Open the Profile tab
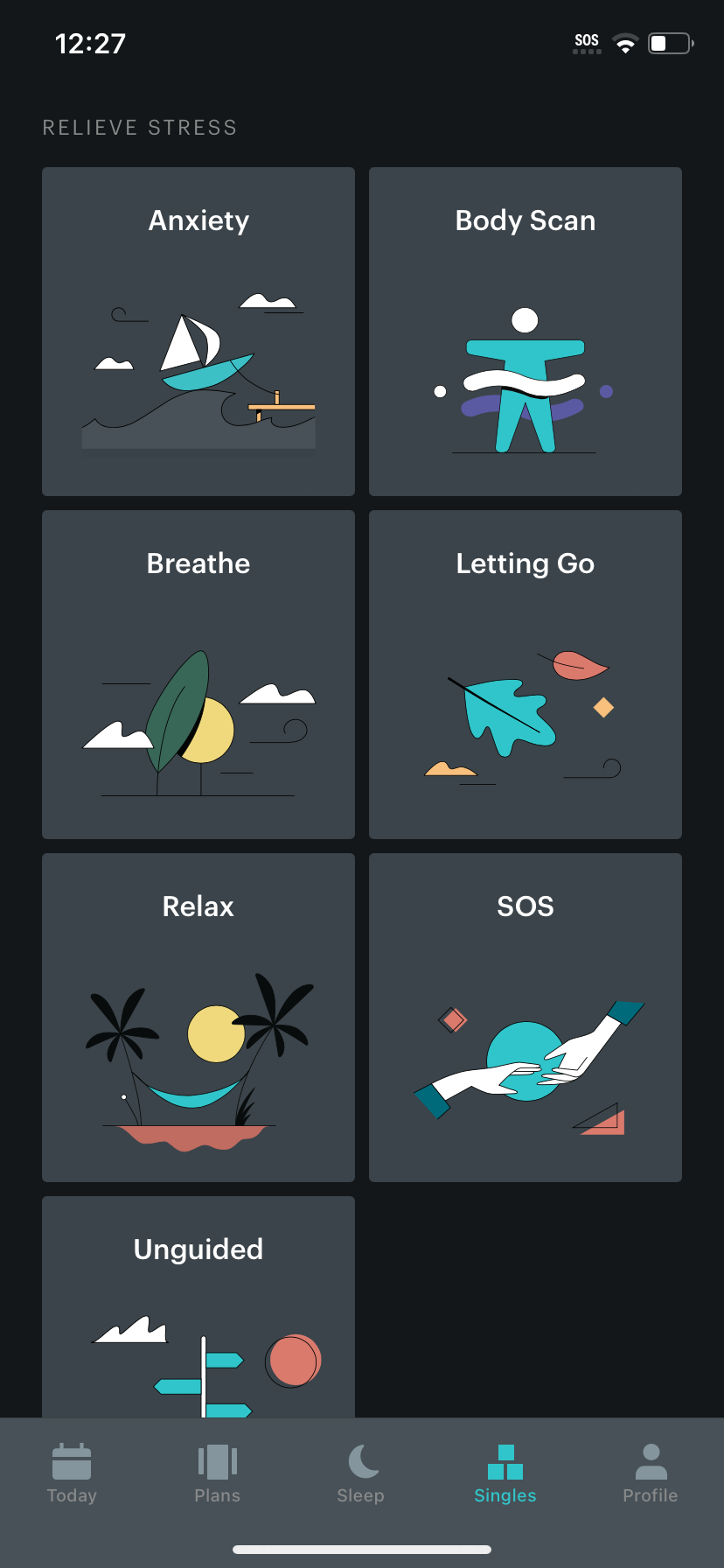 [651, 1473]
